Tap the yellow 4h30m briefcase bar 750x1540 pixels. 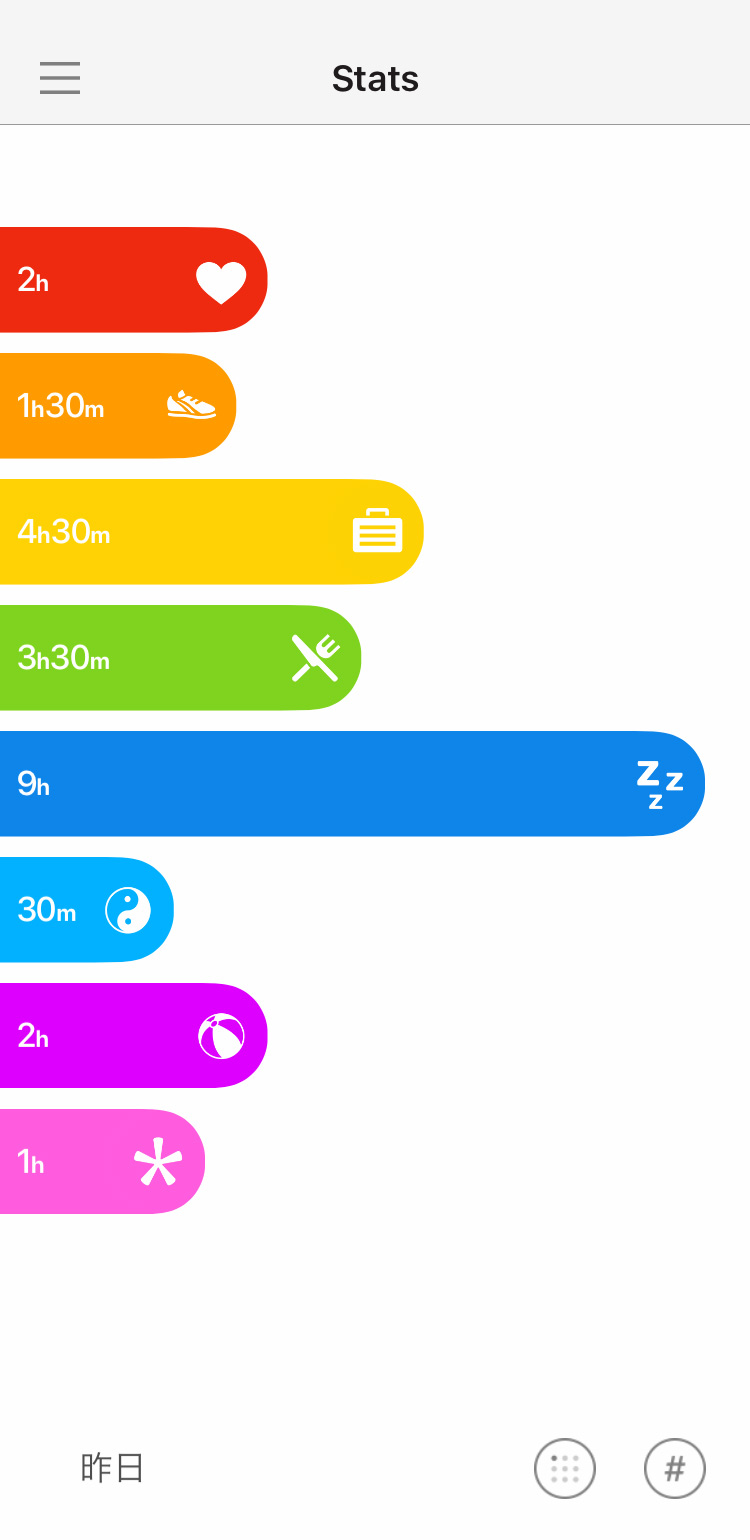click(x=212, y=532)
